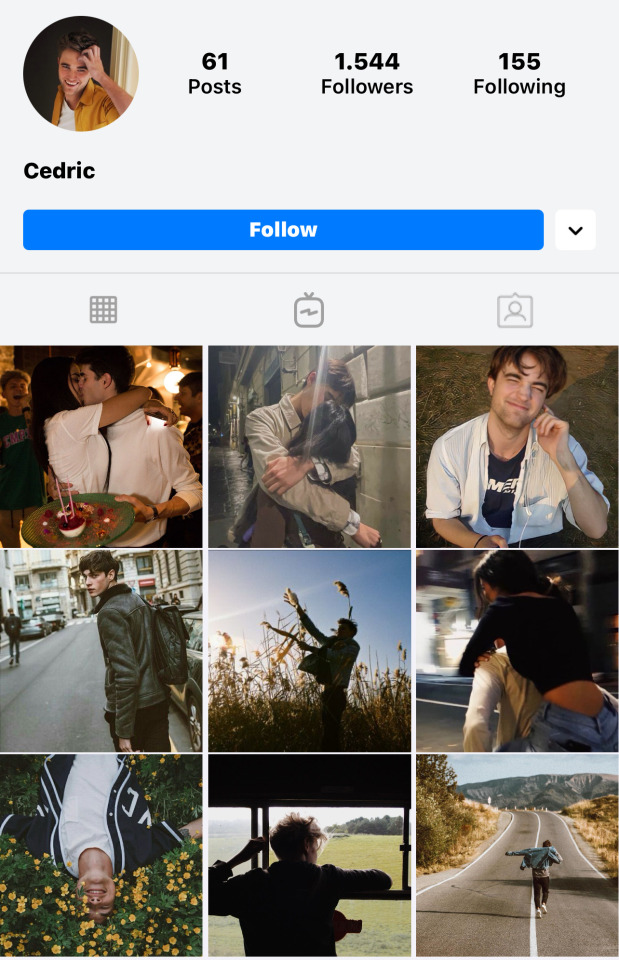Open the post of the man with earphones
The width and height of the screenshot is (619, 960).
point(517,446)
